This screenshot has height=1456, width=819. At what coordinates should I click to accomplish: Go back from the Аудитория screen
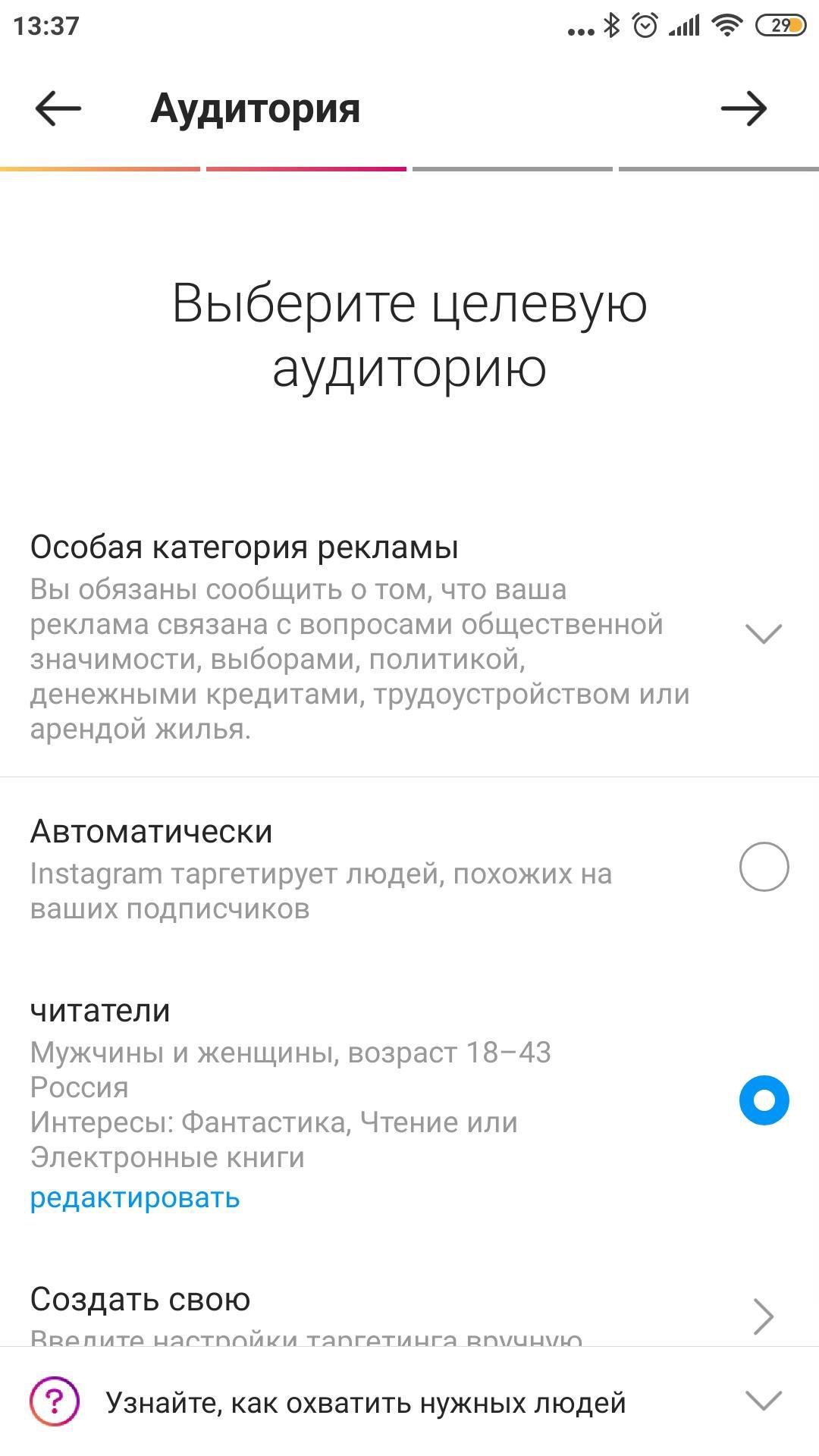point(58,108)
